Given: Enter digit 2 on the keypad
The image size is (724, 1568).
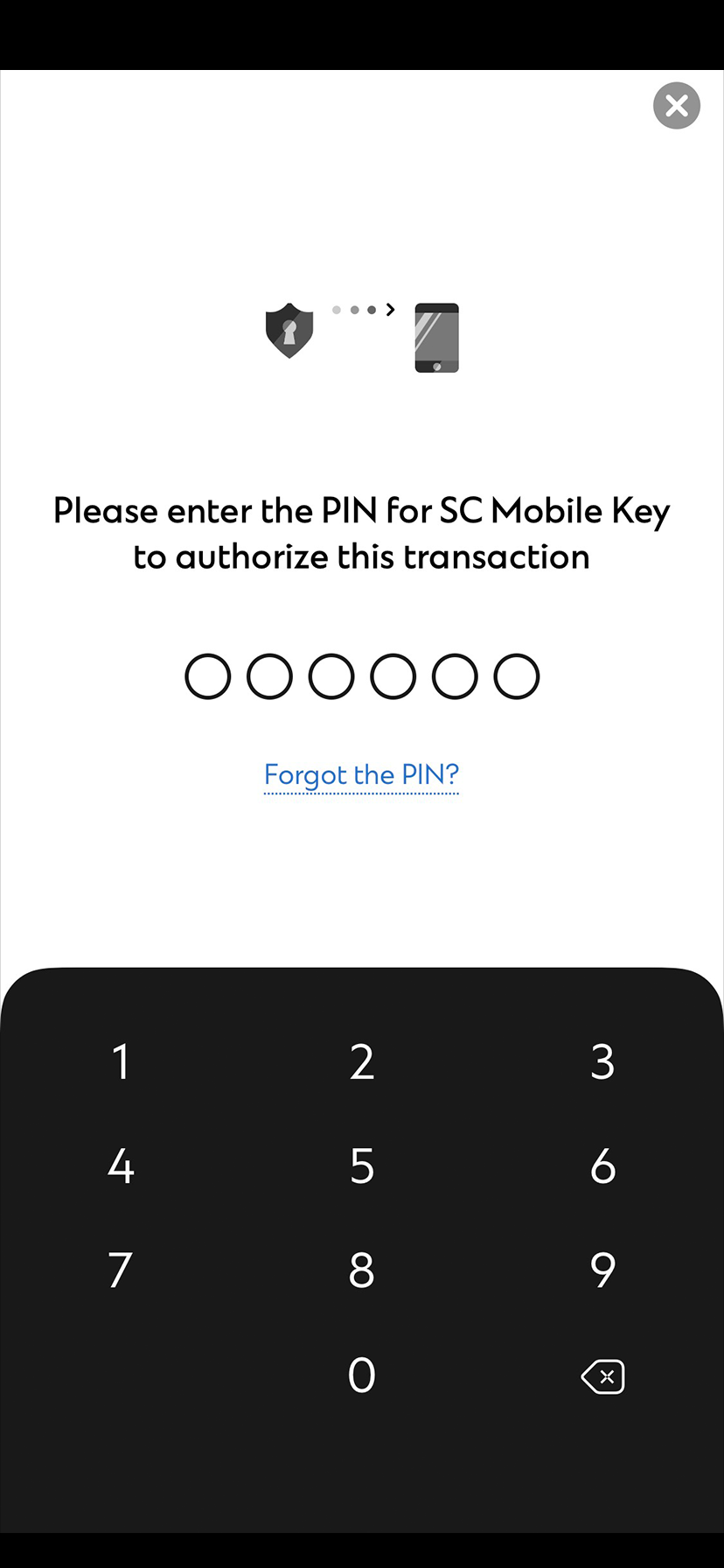Looking at the screenshot, I should point(361,1061).
